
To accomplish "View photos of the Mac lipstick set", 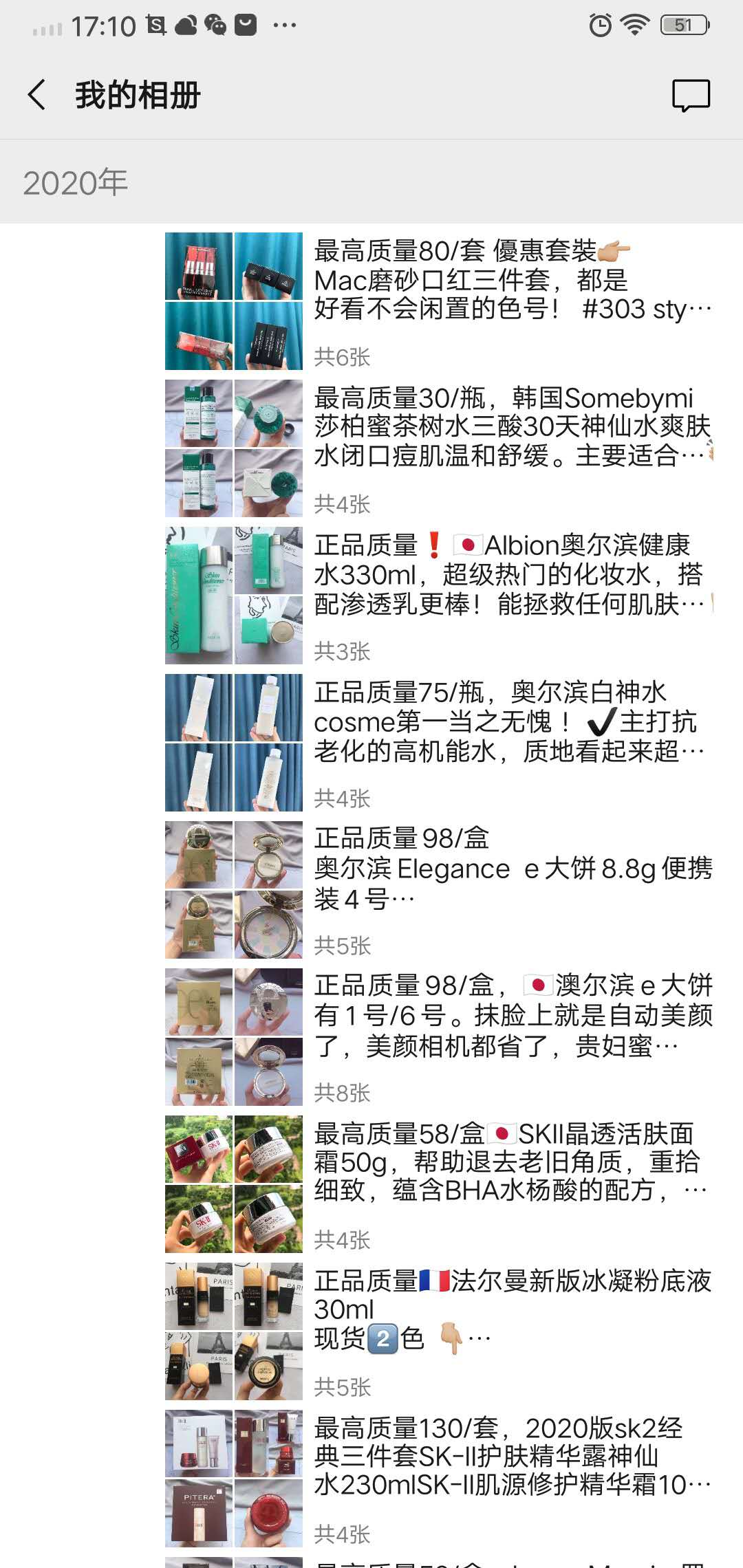I will pyautogui.click(x=234, y=301).
